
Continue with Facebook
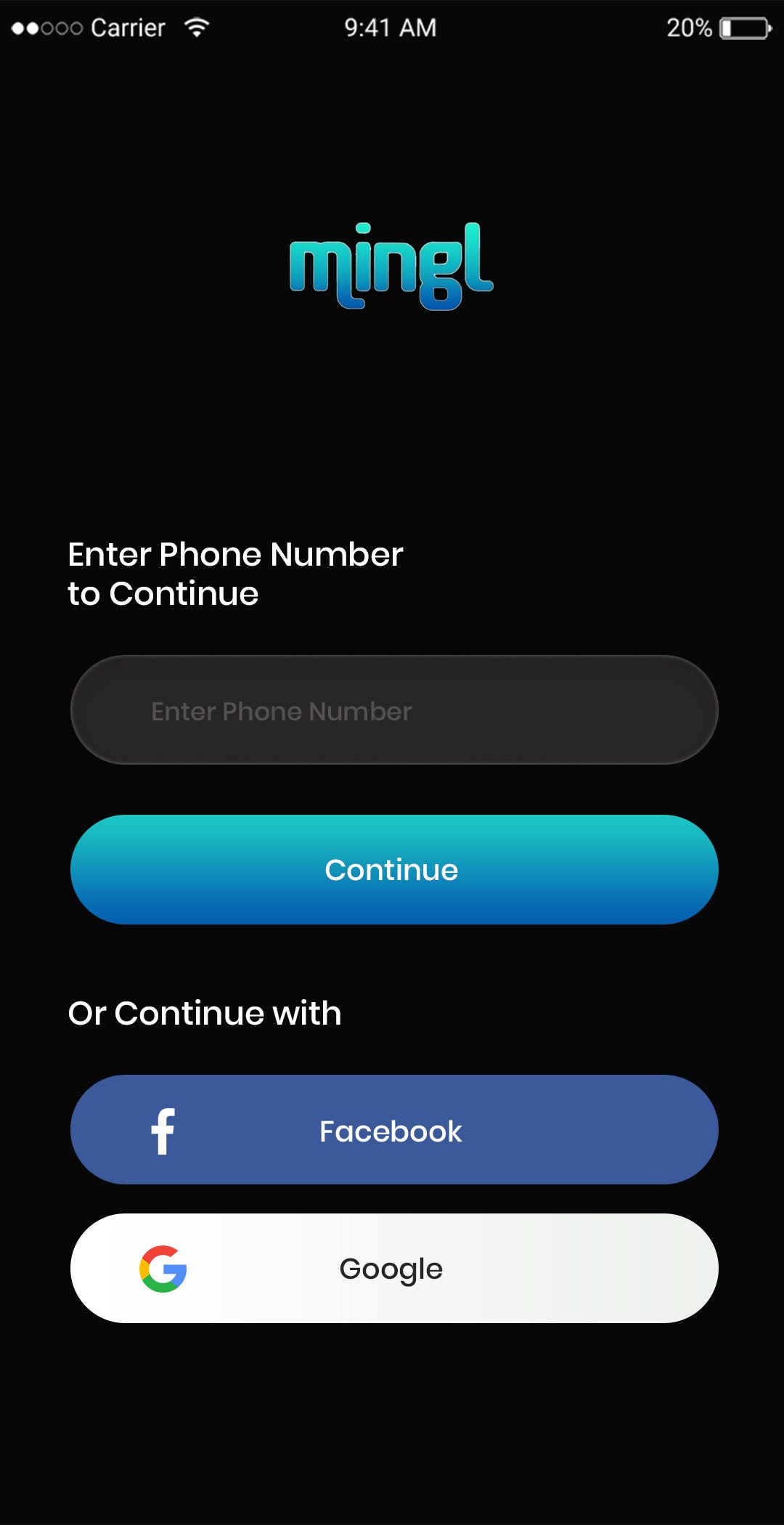pos(394,1130)
